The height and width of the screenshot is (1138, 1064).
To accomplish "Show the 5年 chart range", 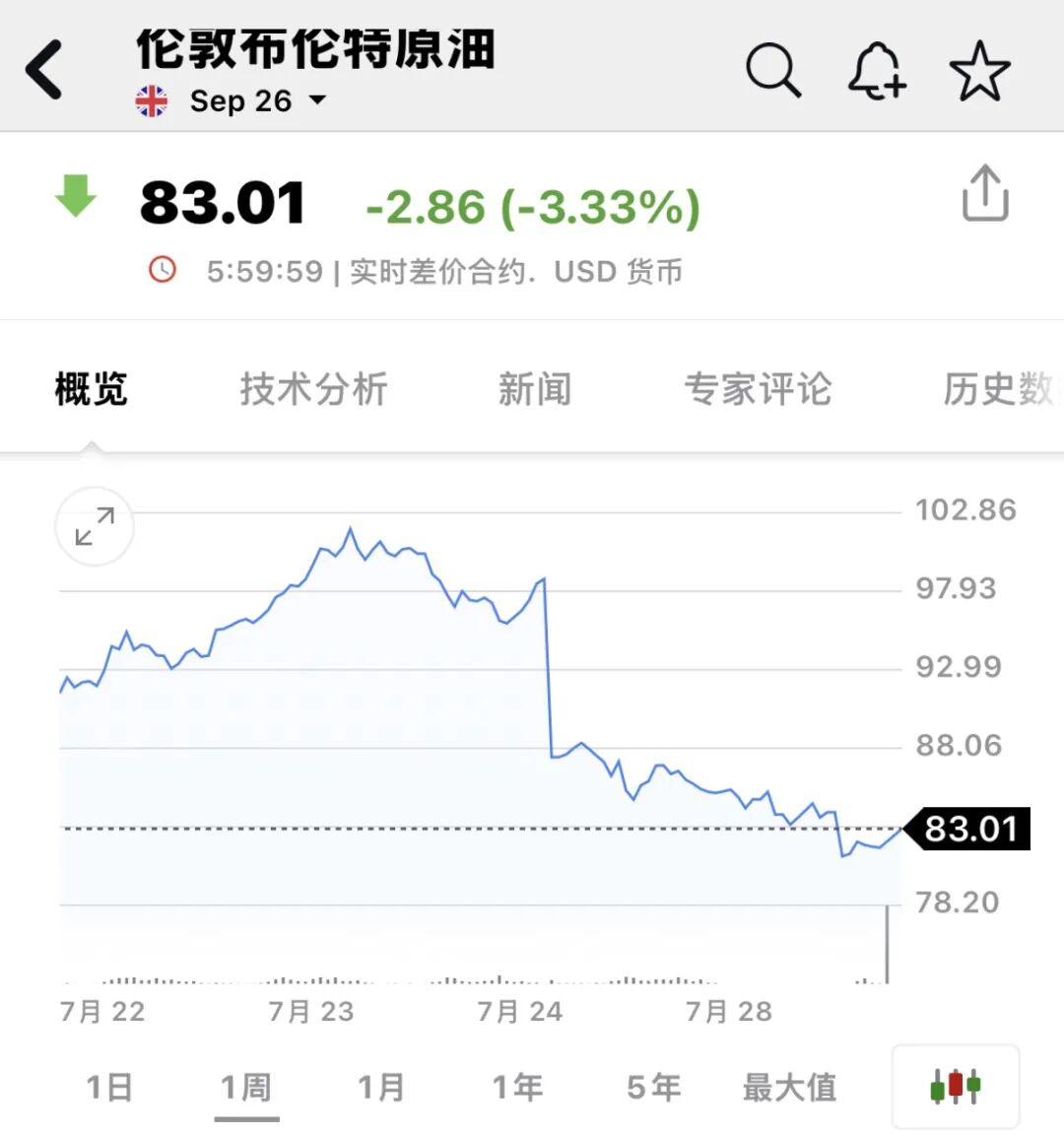I will coord(654,1087).
